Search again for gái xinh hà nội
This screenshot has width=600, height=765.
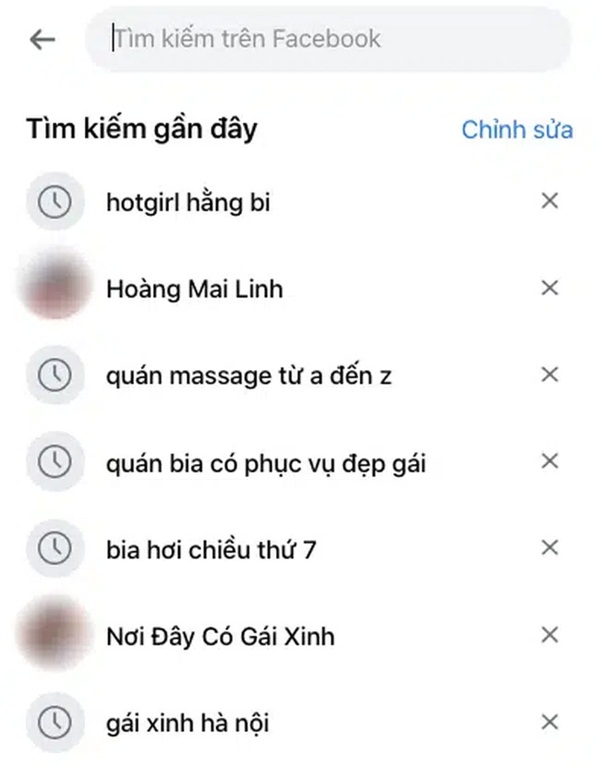(187, 722)
